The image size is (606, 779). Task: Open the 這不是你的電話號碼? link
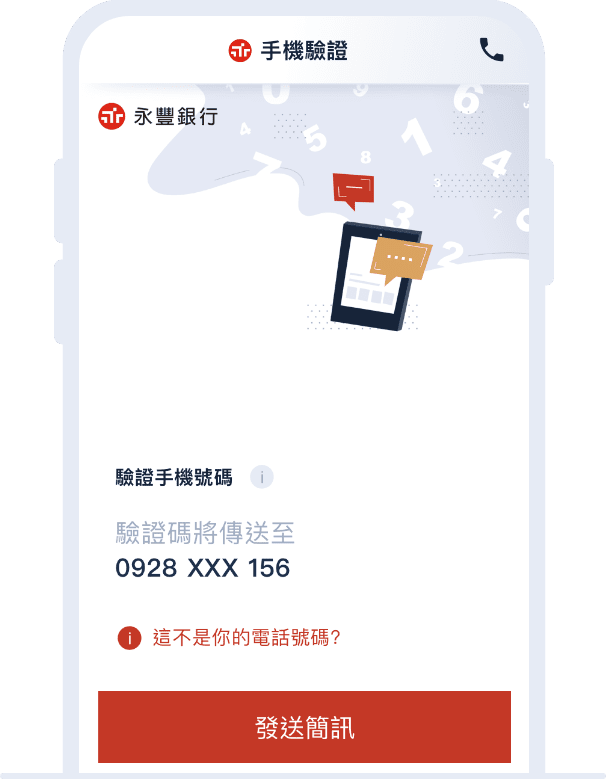pos(246,637)
